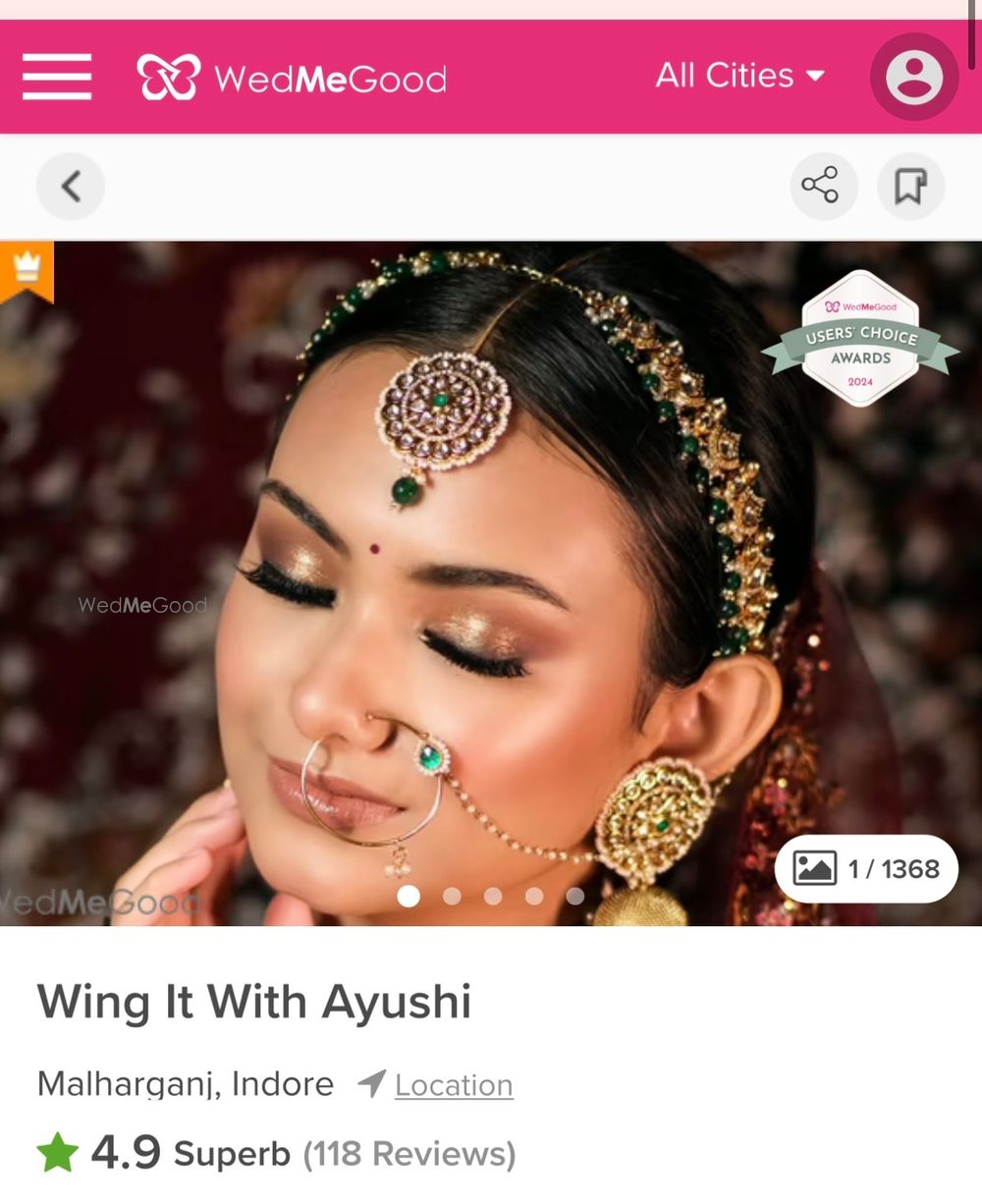982x1204 pixels.
Task: Select the first carousel dot
Action: click(410, 897)
